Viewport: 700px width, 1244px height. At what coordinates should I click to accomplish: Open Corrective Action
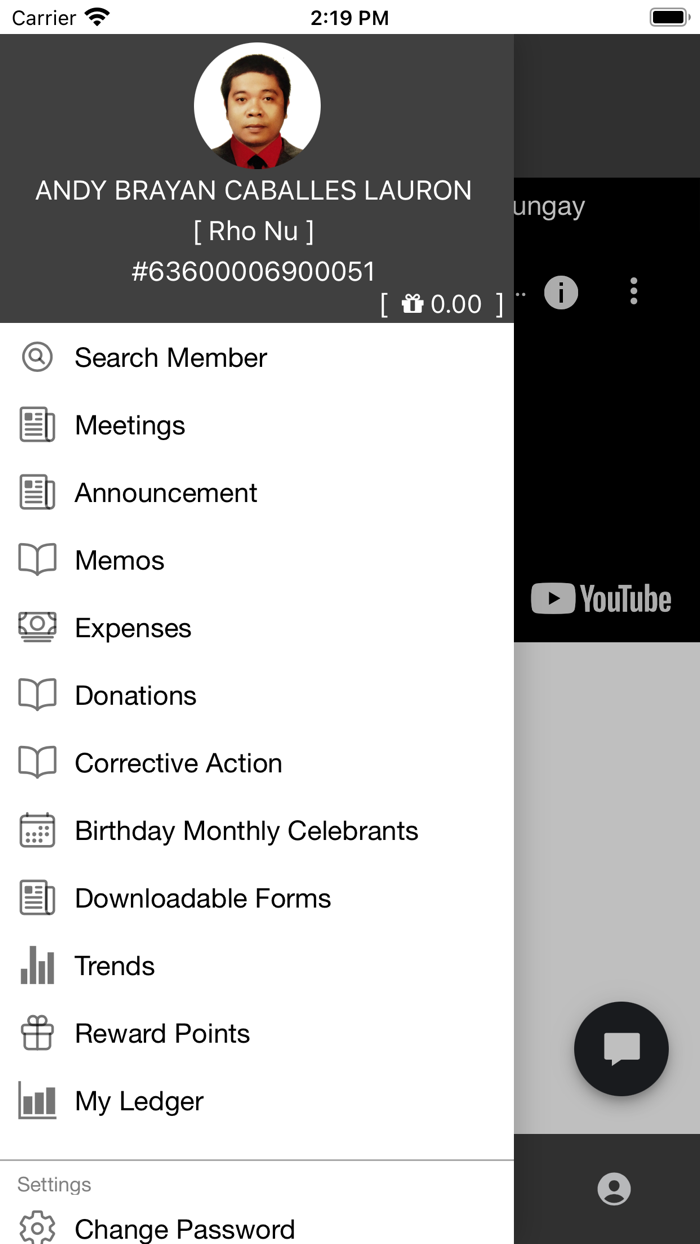[178, 763]
